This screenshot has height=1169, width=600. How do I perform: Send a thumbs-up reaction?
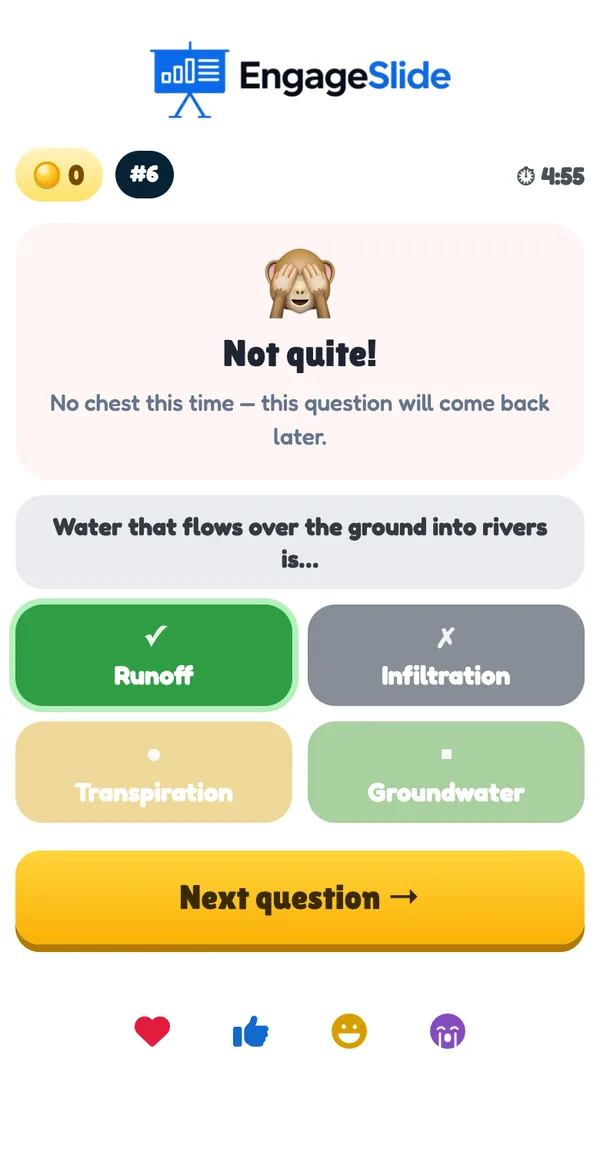pyautogui.click(x=251, y=1032)
